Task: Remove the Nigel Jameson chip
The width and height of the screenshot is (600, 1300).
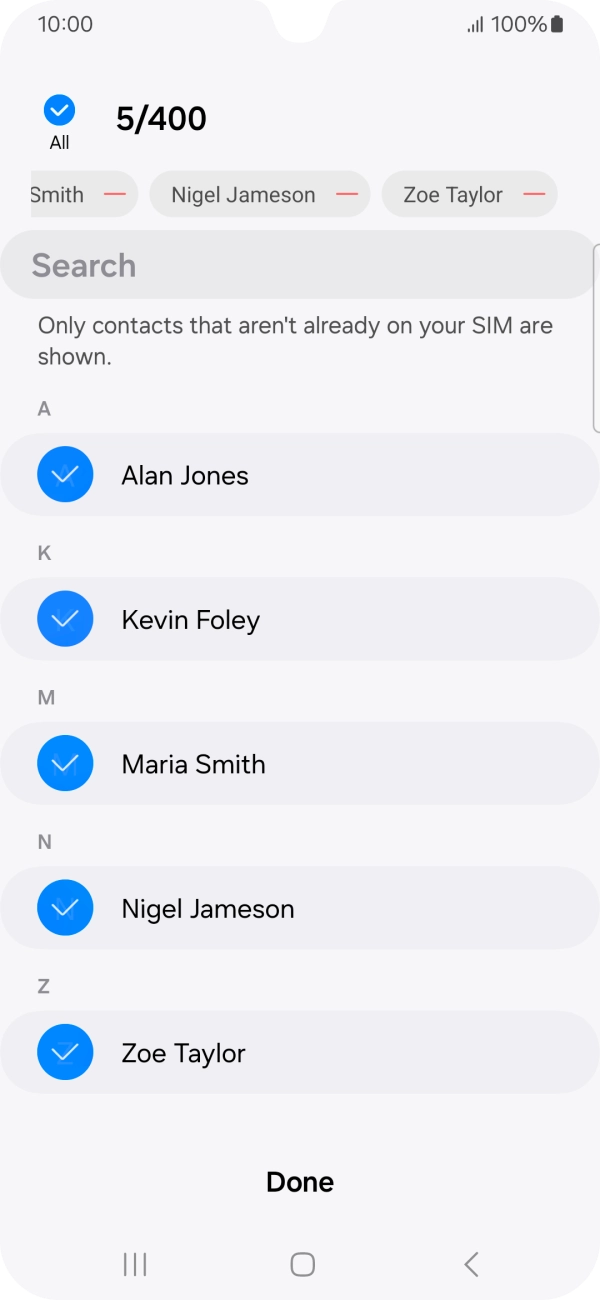Action: 347,195
